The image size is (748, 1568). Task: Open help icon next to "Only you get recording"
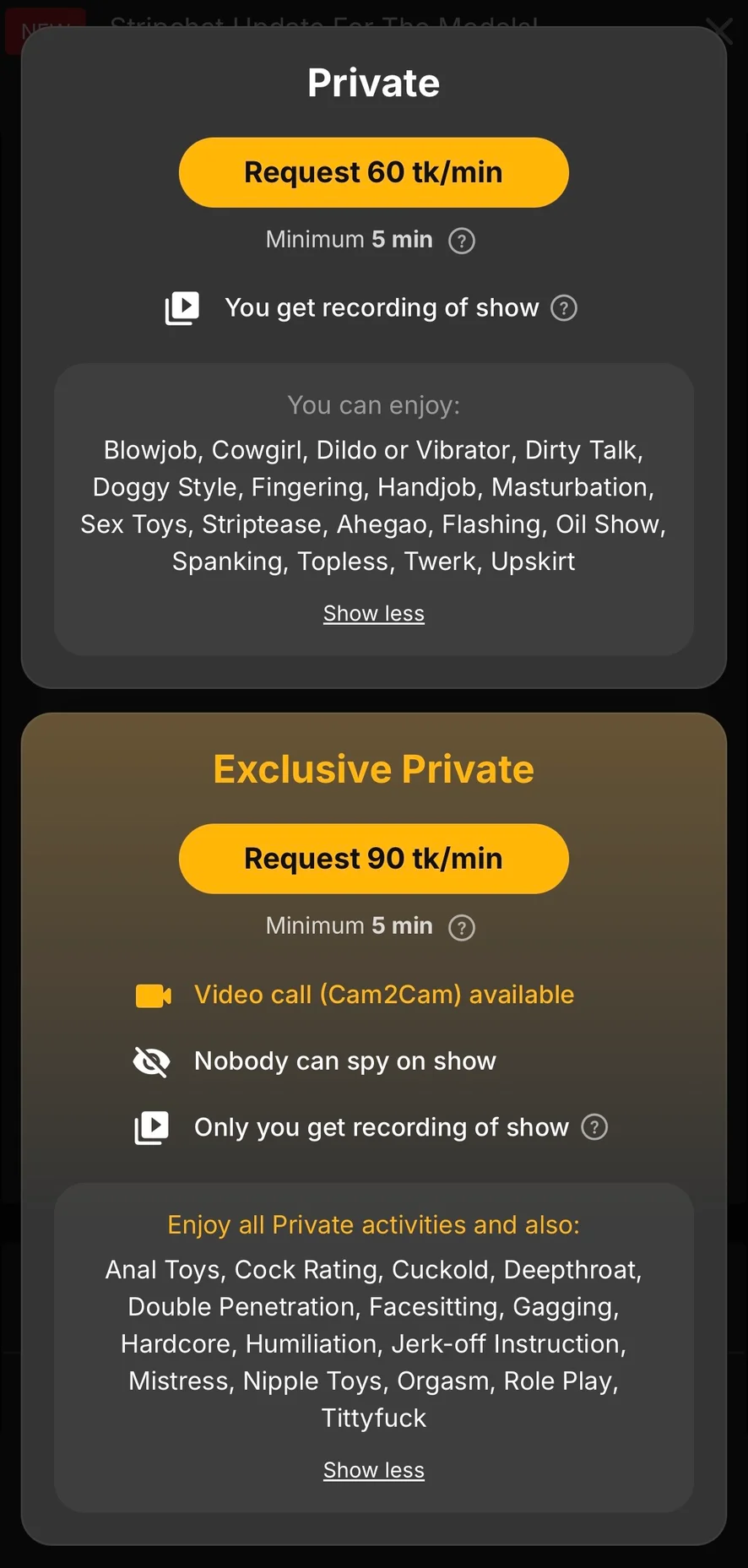pyautogui.click(x=594, y=1127)
